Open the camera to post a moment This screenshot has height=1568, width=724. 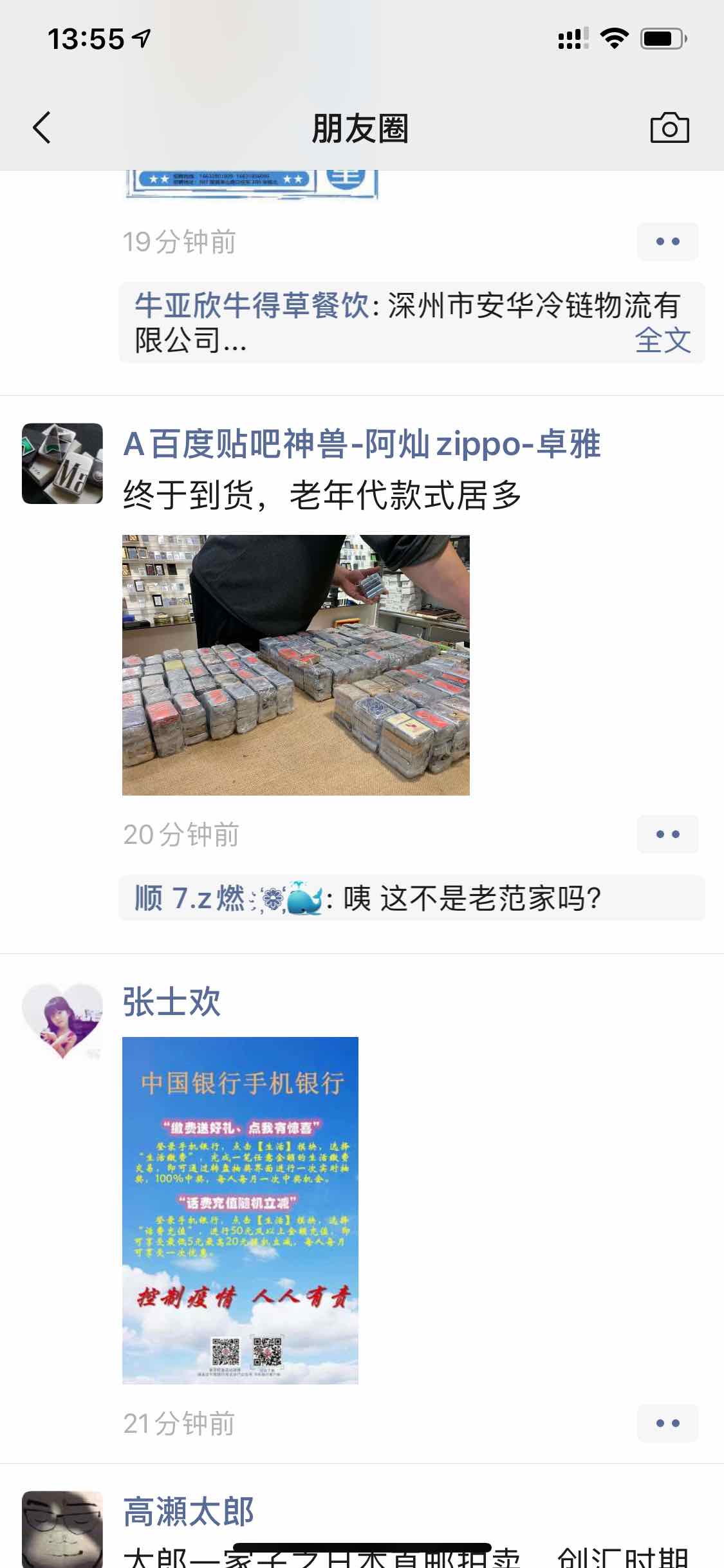669,127
